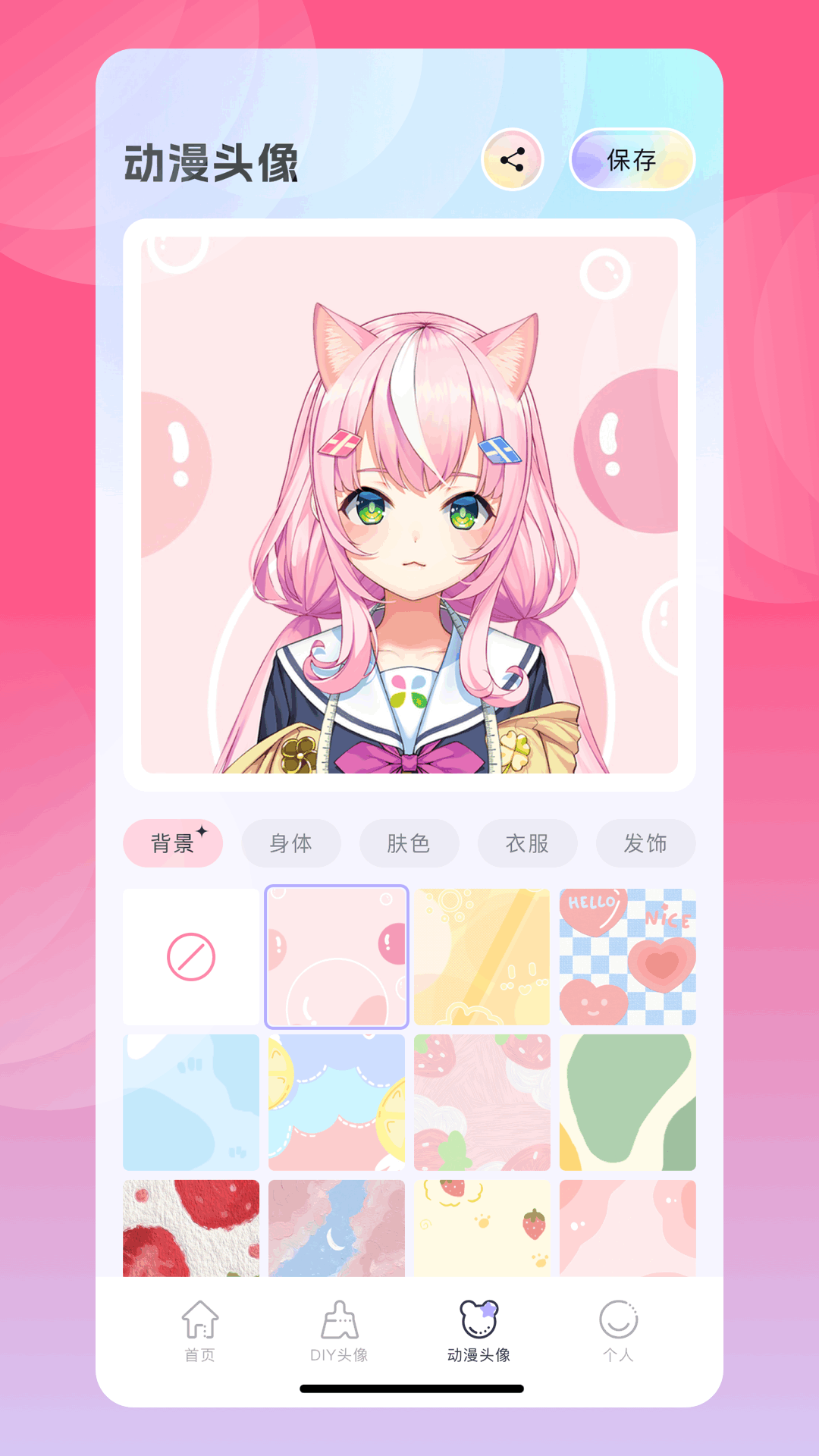Open the 个人 profile tab
Viewport: 819px width, 1456px height.
pos(618,1331)
